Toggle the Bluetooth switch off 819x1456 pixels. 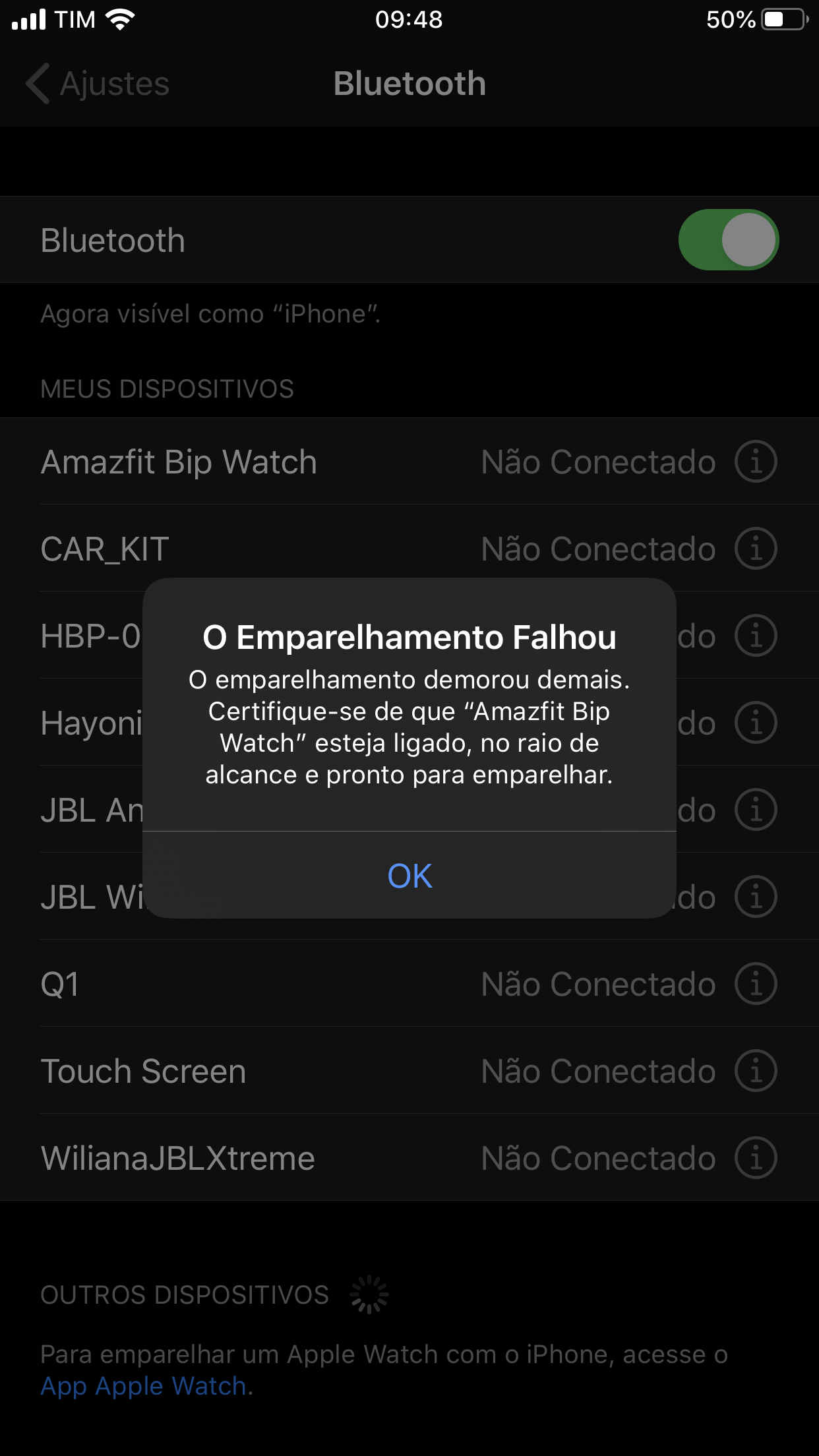click(729, 239)
